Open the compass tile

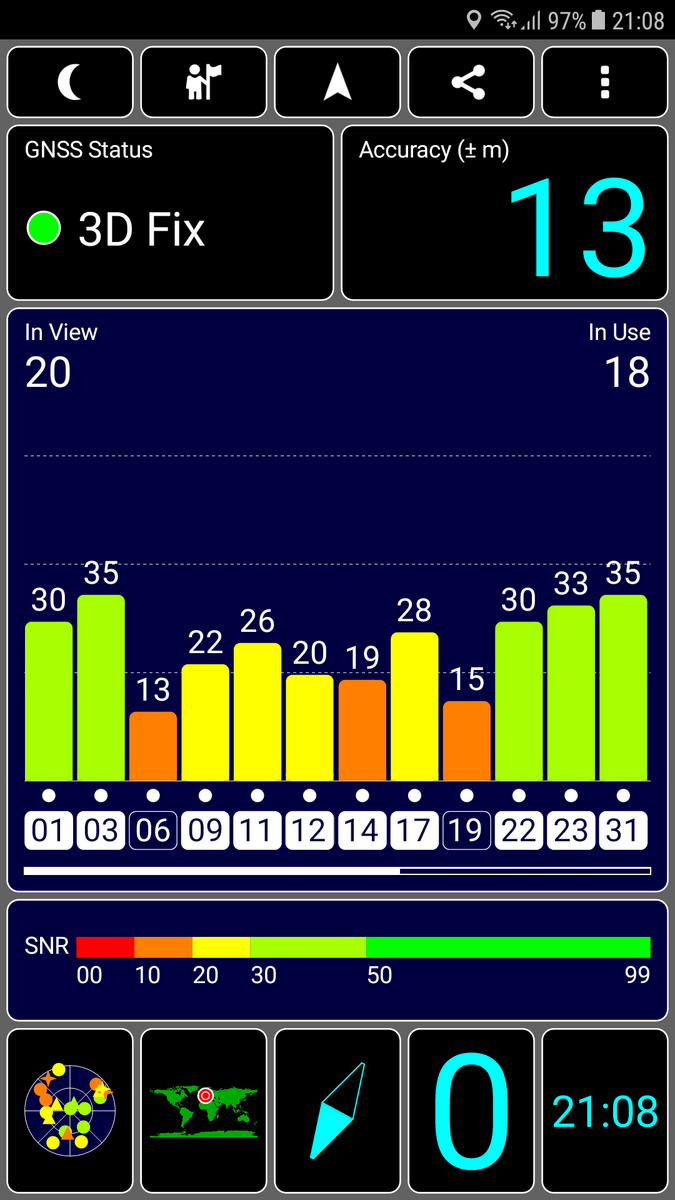337,1110
